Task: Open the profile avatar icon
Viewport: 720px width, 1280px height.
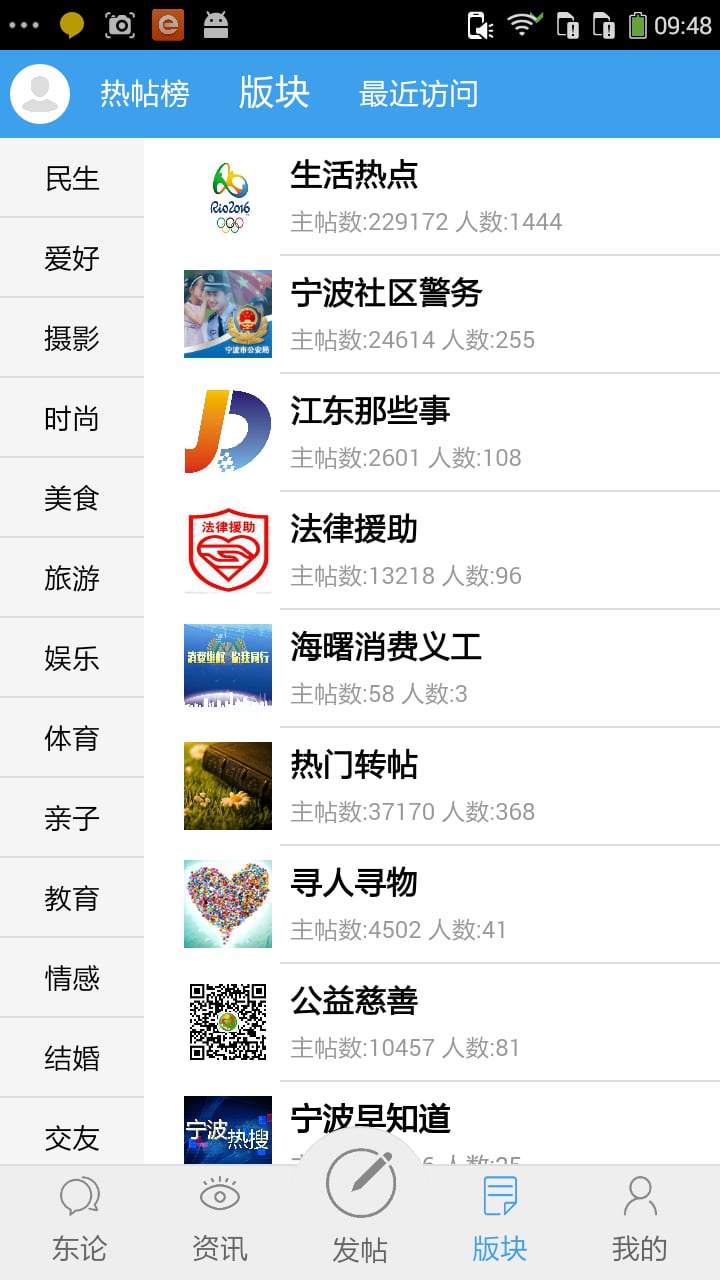Action: pyautogui.click(x=40, y=94)
